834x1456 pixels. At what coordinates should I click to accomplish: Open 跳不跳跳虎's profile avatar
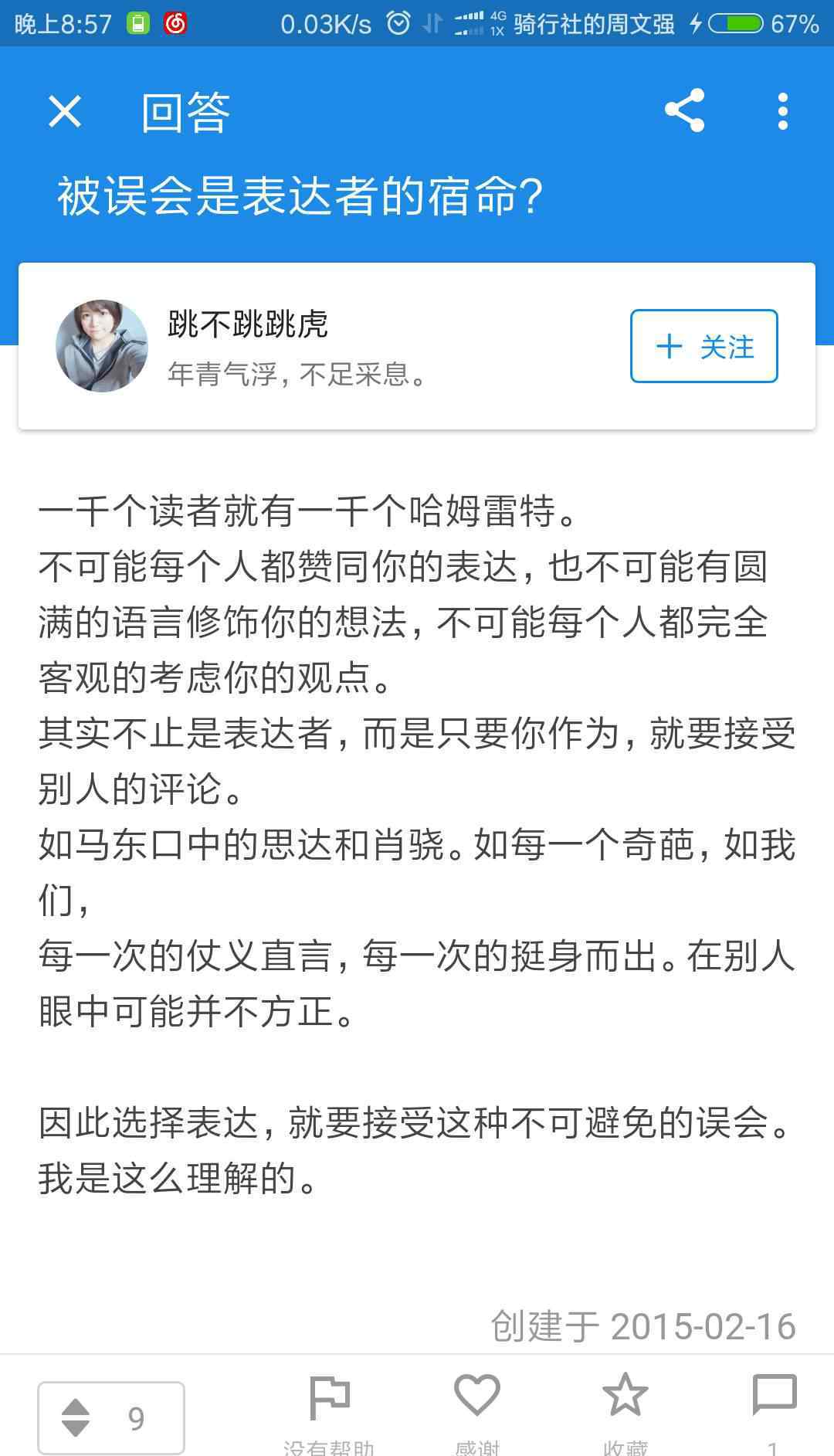102,346
